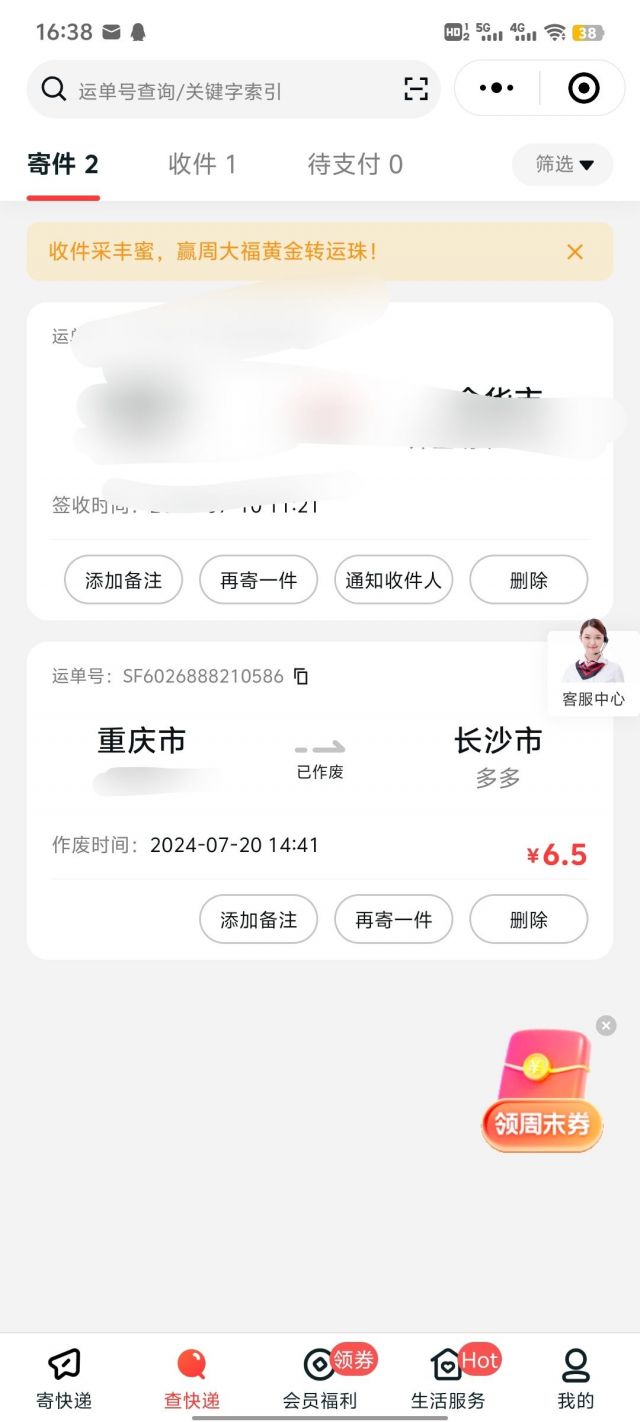Screen dimensions: 640x1422
Task: Add a note to the 重庆市 to 长沙市 order
Action: (258, 919)
